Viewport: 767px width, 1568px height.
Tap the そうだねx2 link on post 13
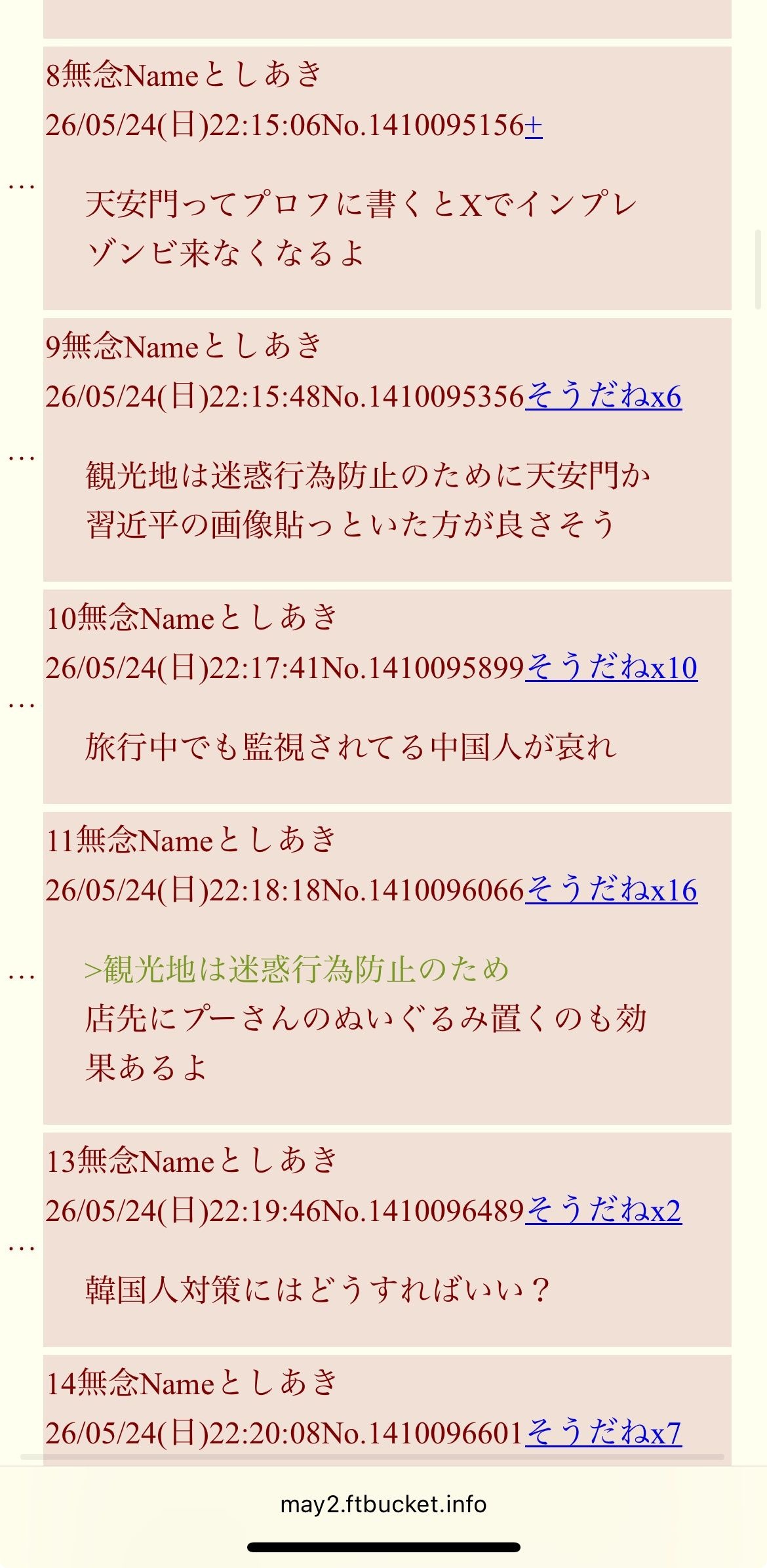point(603,1211)
